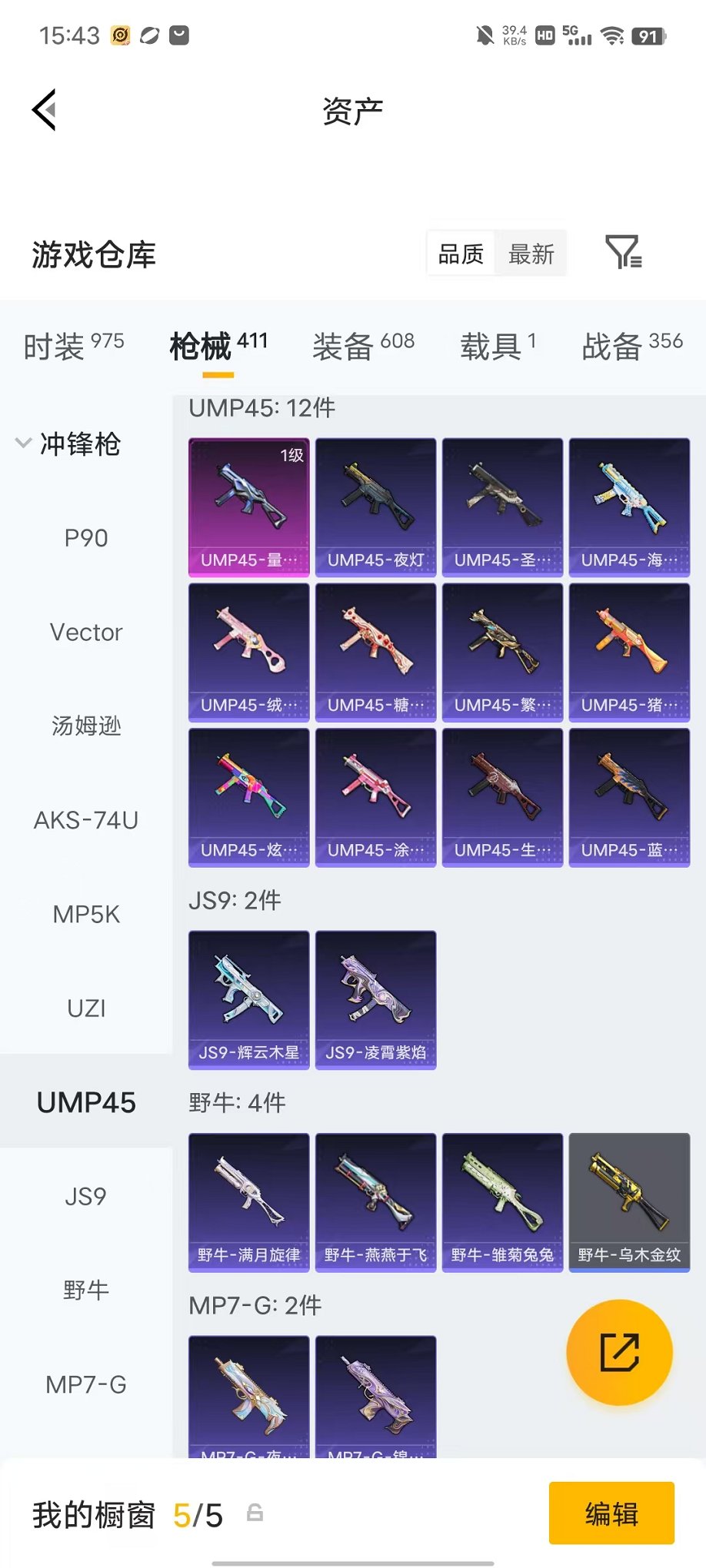Open the 野牛-乌木金纹 skin
The width and height of the screenshot is (706, 1568).
629,1202
